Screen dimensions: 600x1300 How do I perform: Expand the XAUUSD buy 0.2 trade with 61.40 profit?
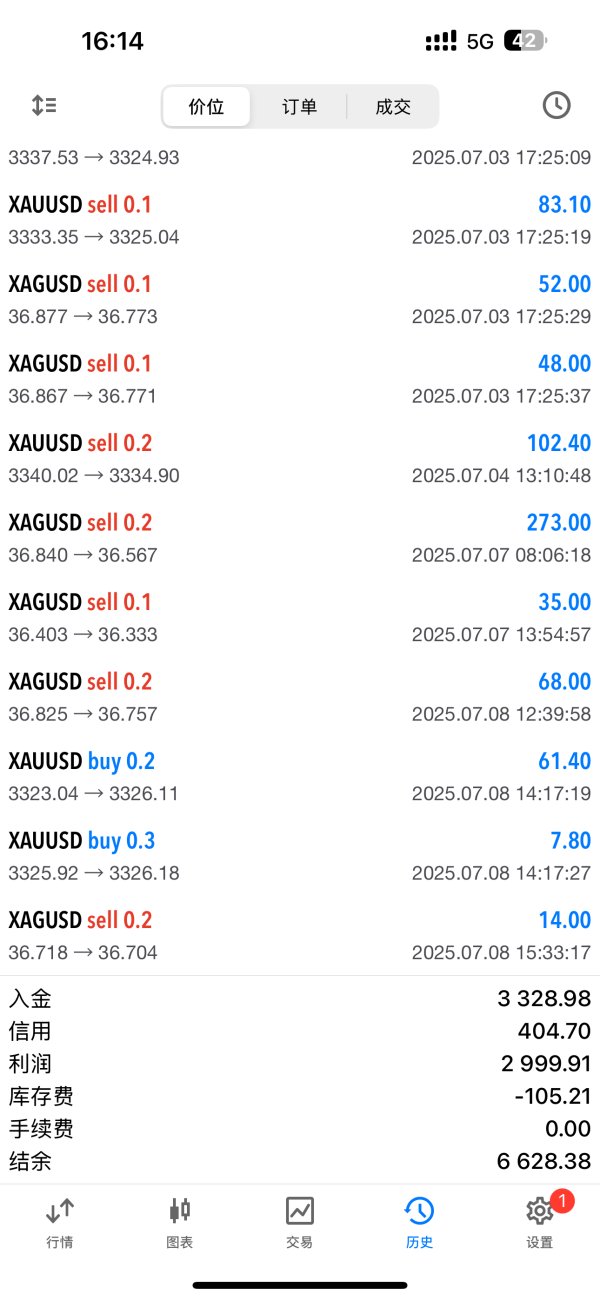[x=299, y=777]
